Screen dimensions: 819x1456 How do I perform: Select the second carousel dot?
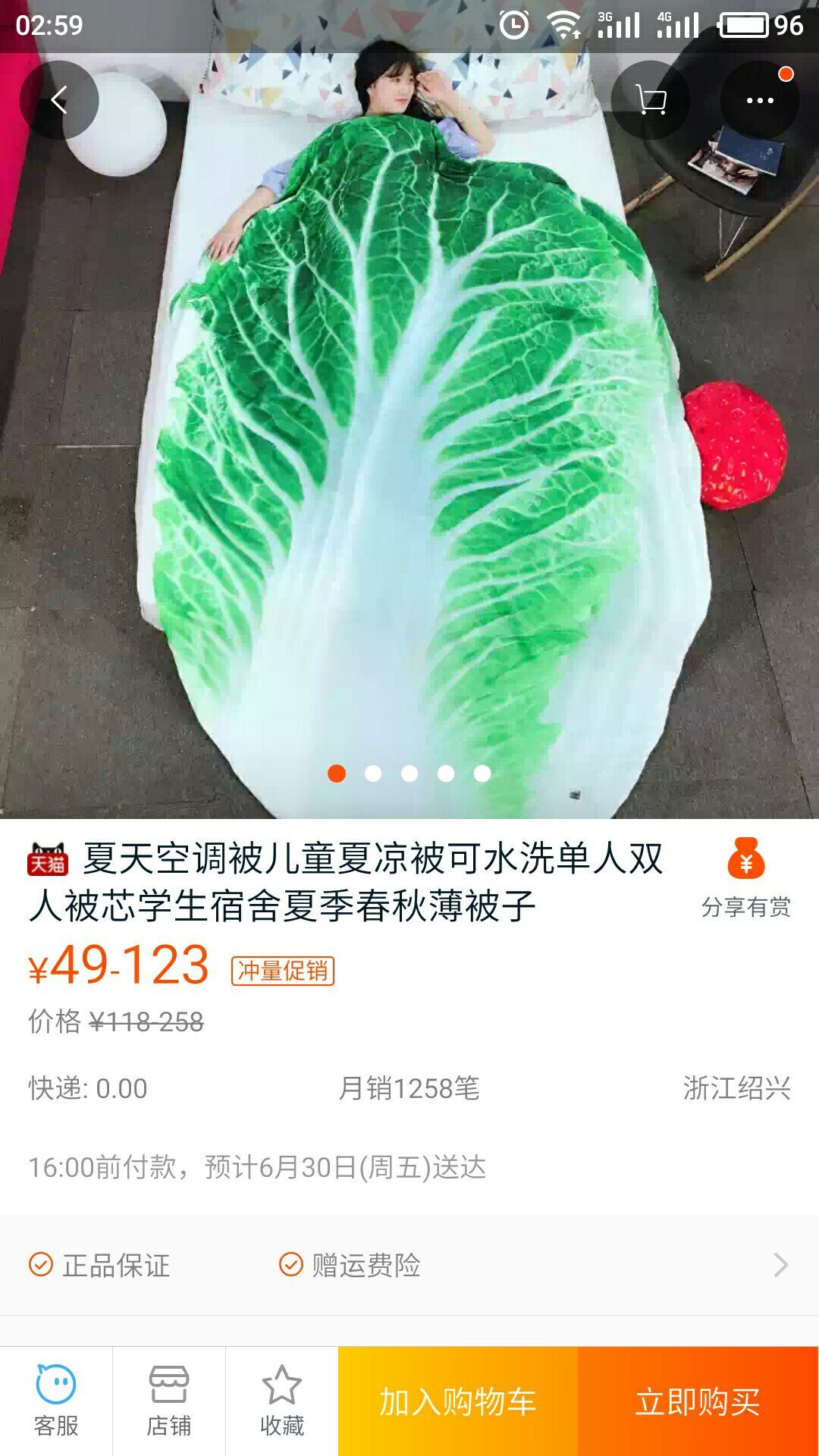coord(372,773)
